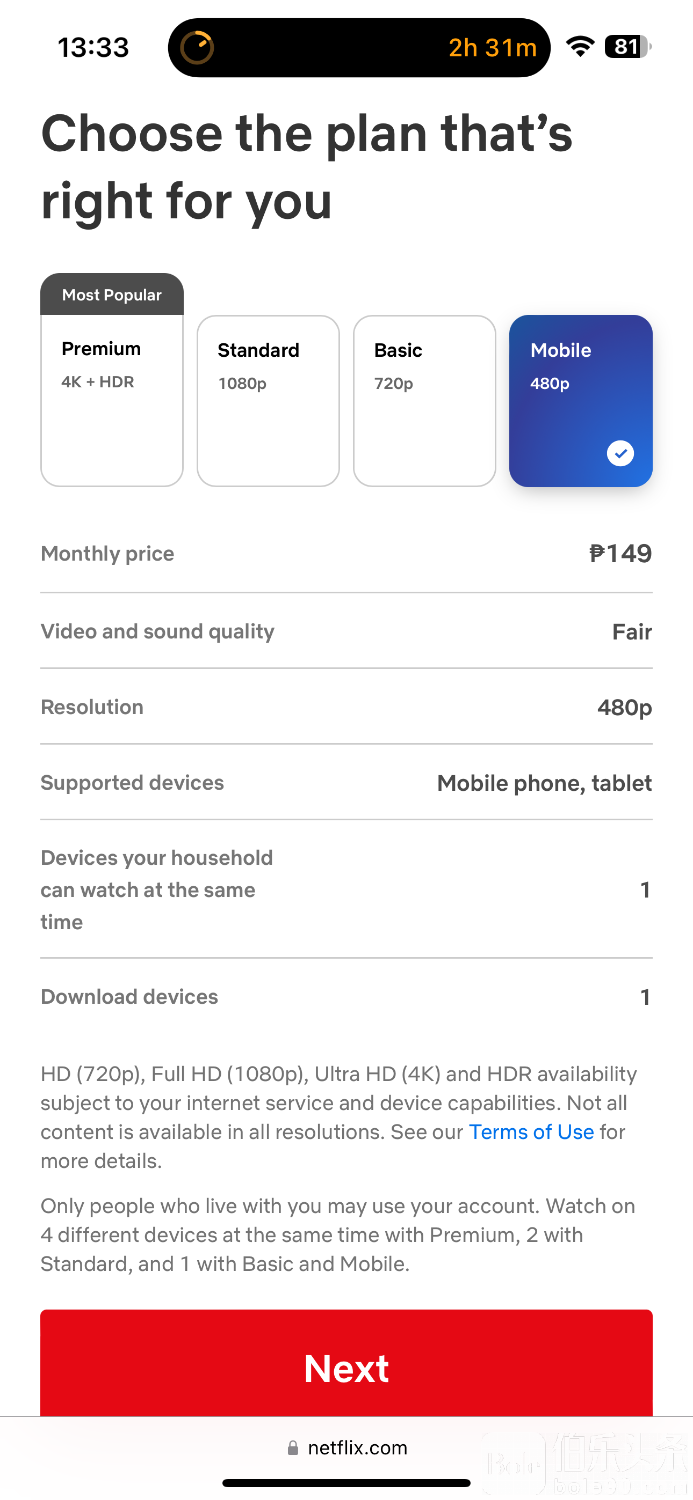Tap the netflix.com address bar

point(347,1447)
